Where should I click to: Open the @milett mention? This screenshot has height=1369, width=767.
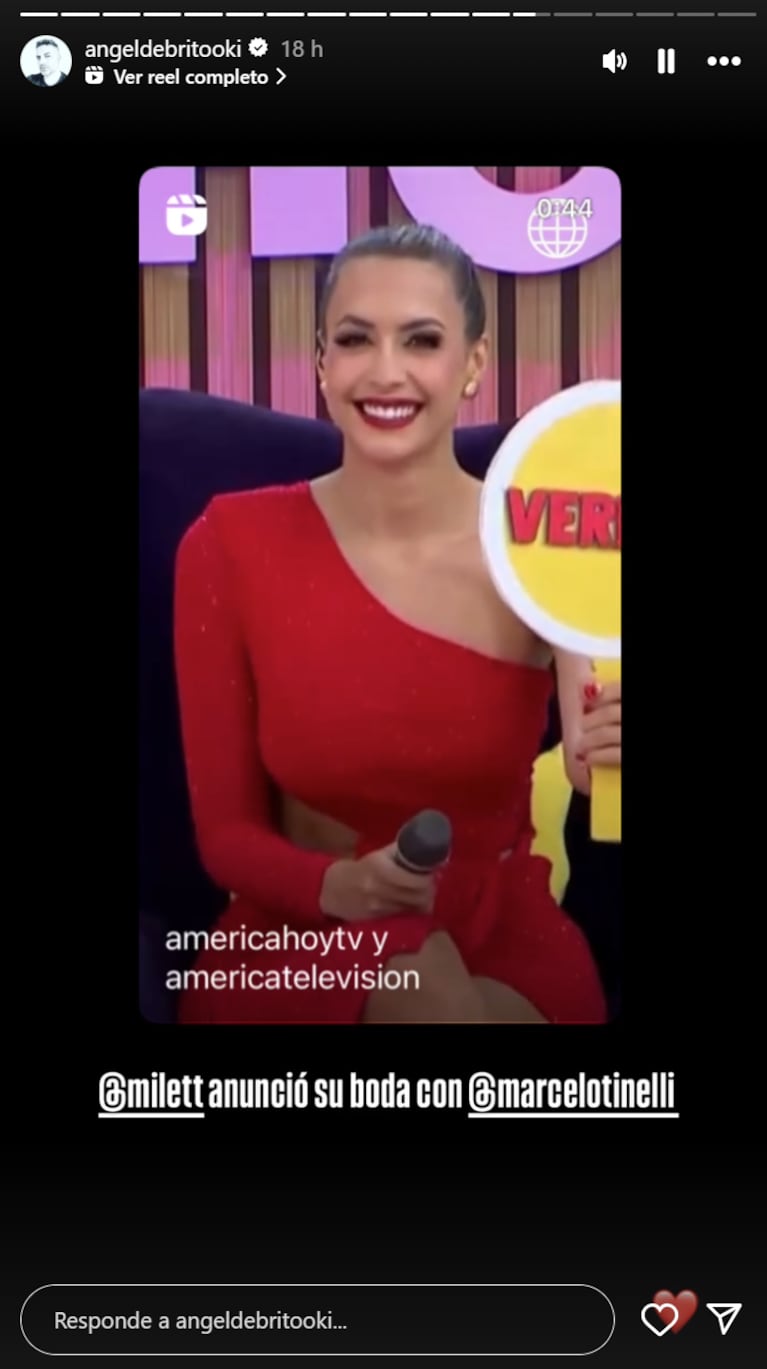[x=151, y=1093]
